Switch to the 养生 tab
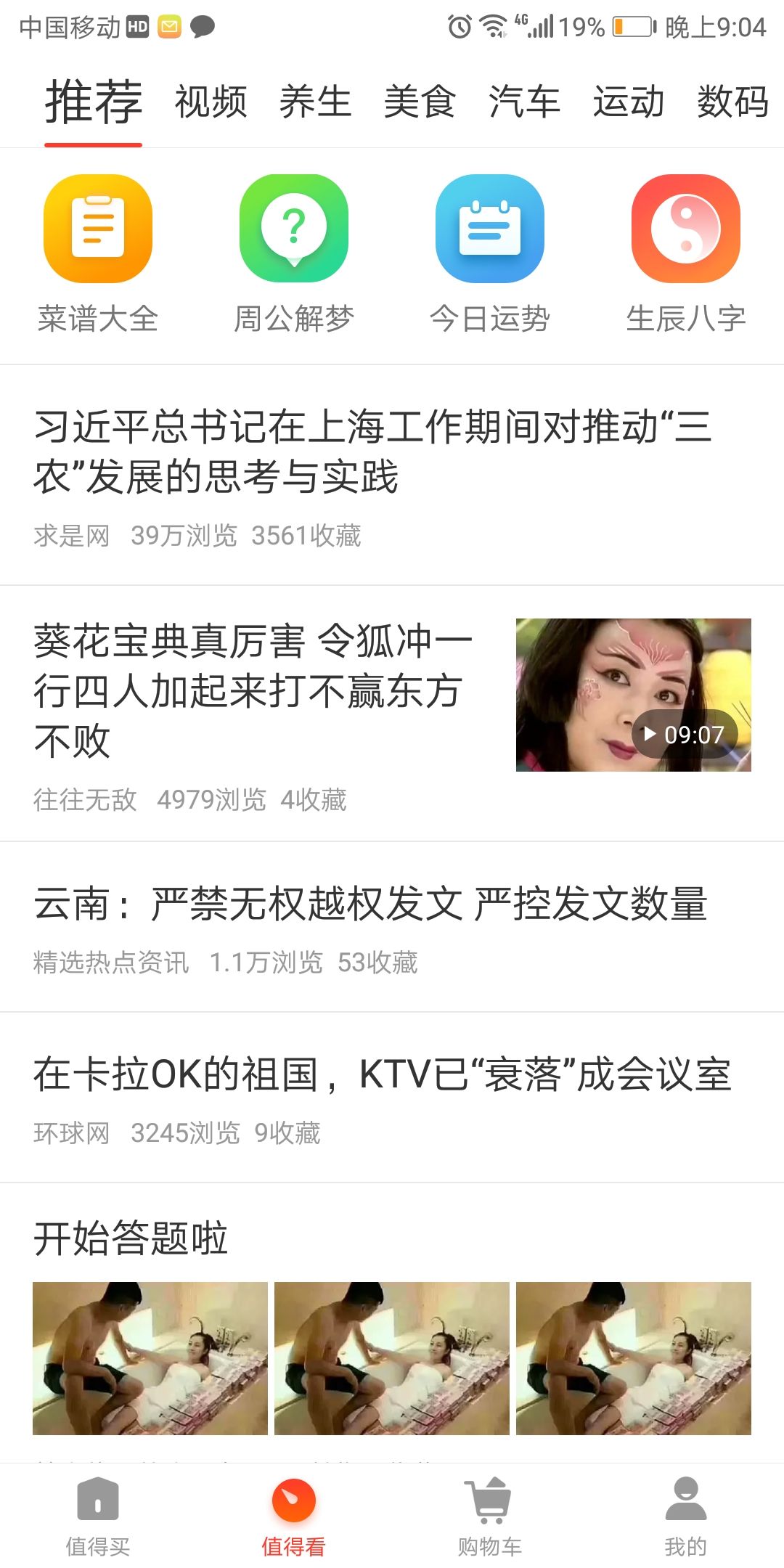784x1568 pixels. point(315,102)
